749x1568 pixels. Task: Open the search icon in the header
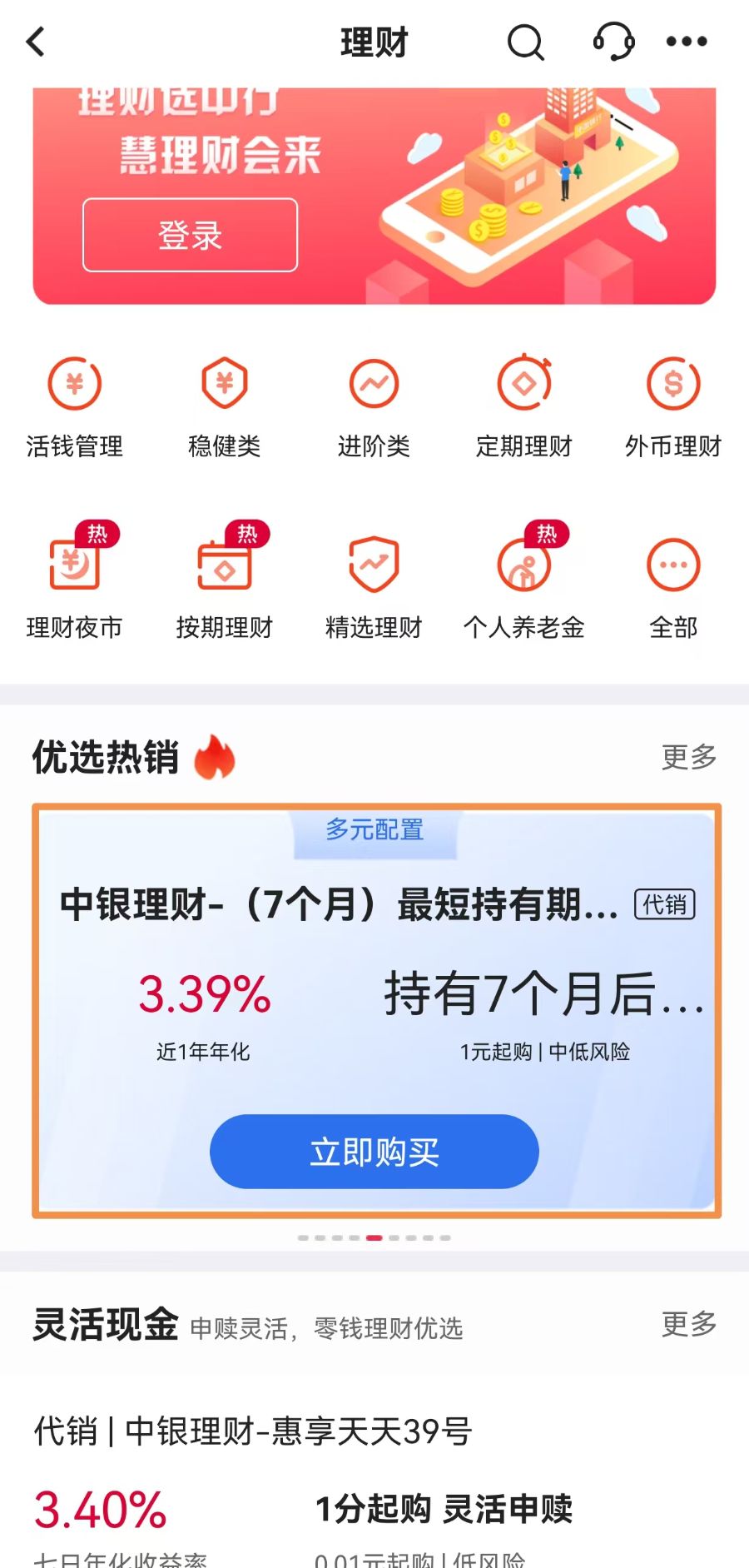(525, 42)
